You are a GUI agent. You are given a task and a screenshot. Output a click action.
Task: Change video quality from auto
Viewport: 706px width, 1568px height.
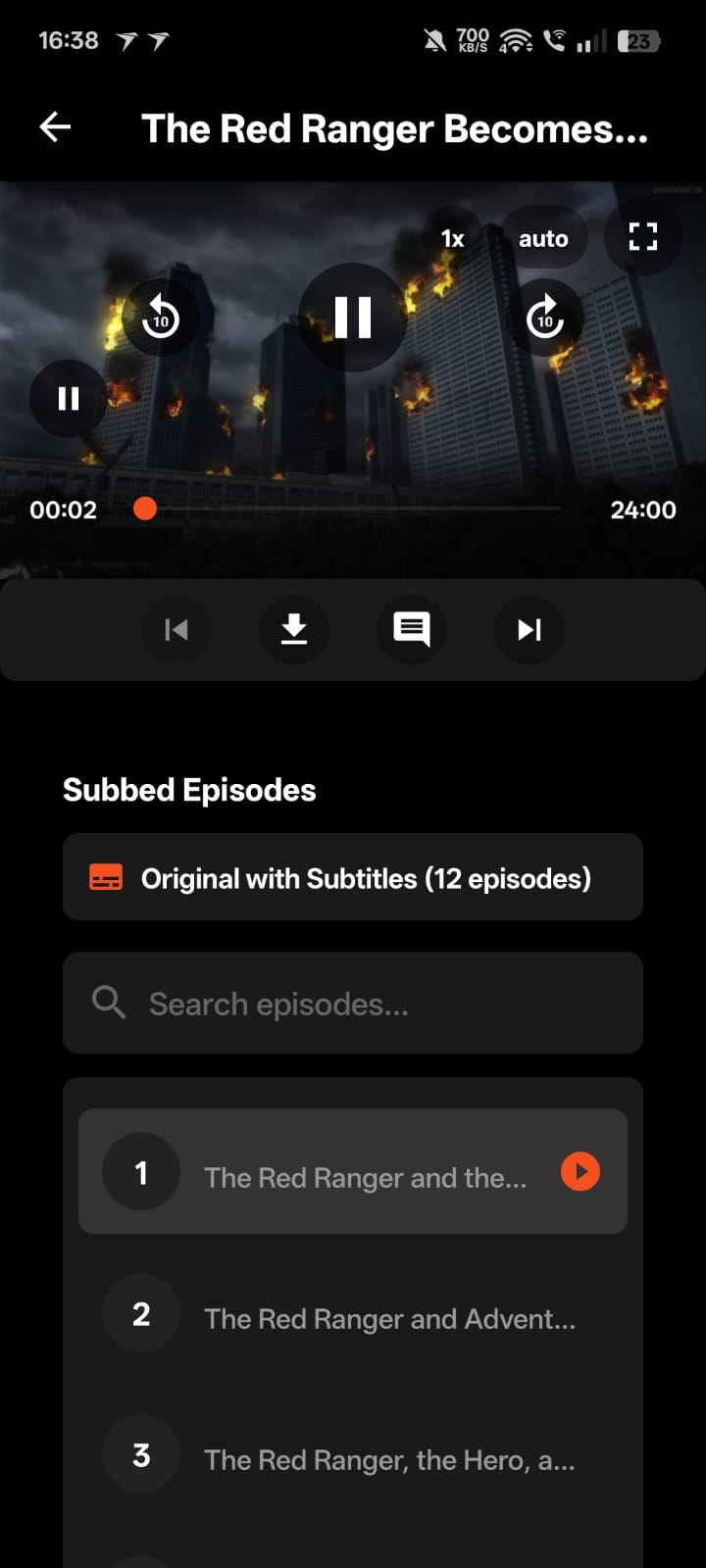pyautogui.click(x=545, y=236)
